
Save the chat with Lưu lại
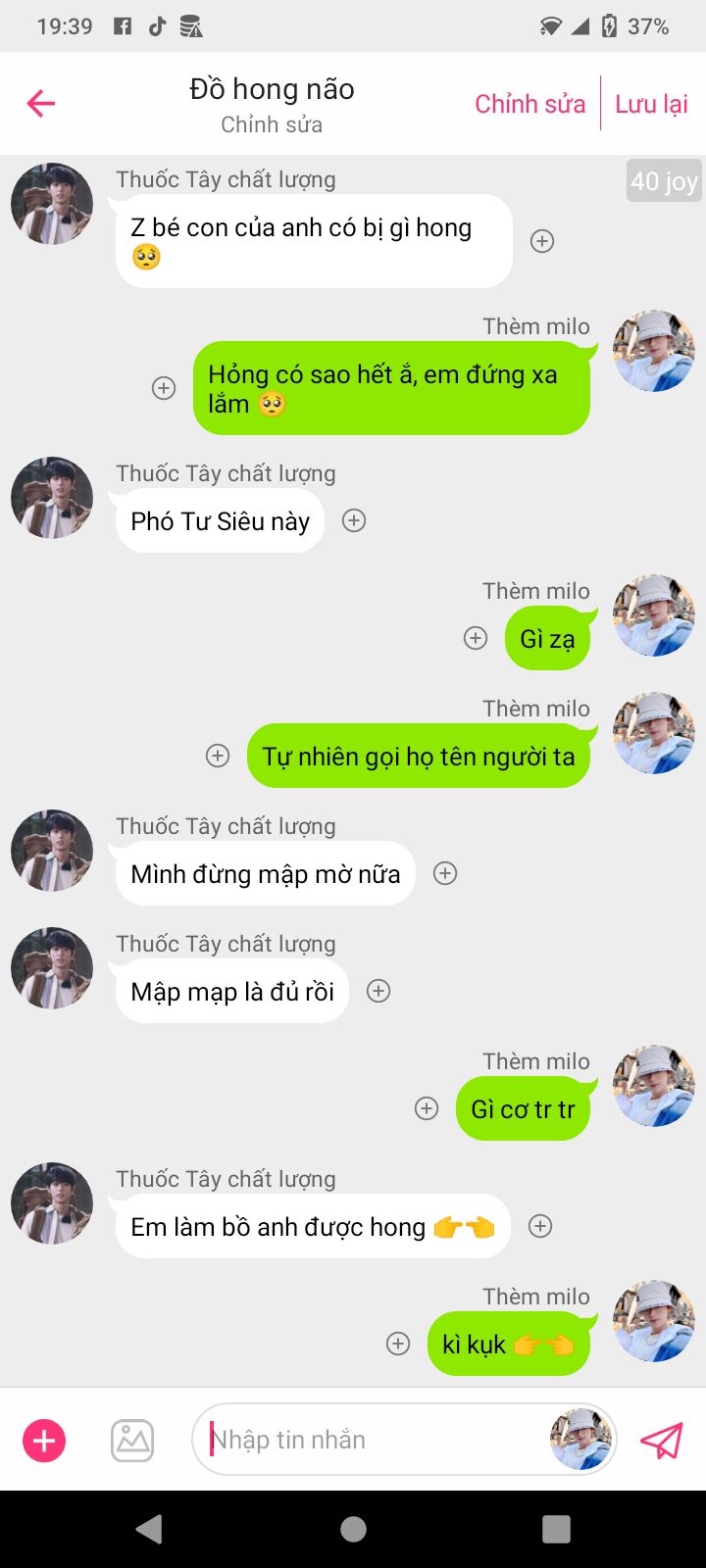coord(651,104)
